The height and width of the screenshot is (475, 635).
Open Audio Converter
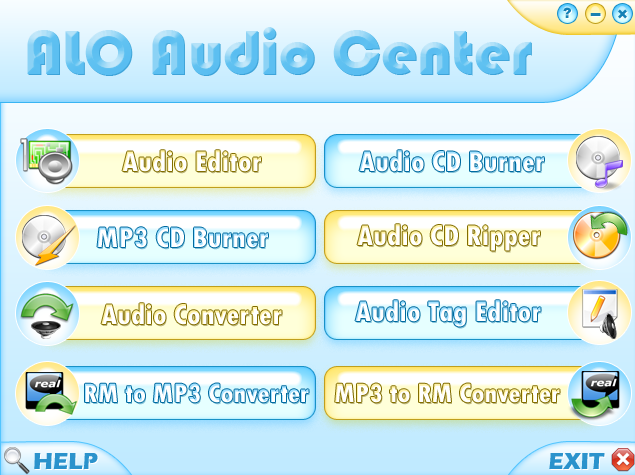[x=191, y=314]
